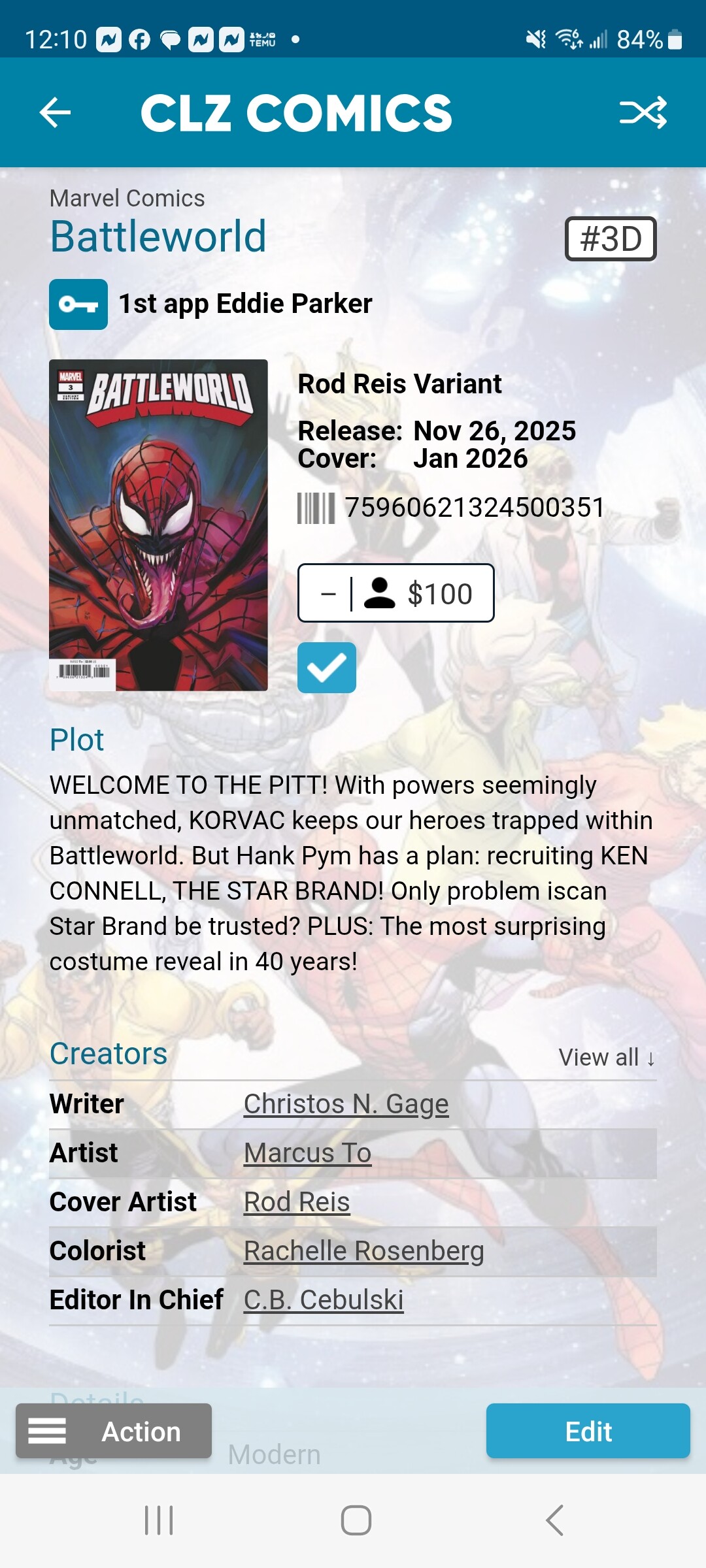Image resolution: width=706 pixels, height=1568 pixels.
Task: Open writer Christos N. Gage
Action: [346, 1104]
